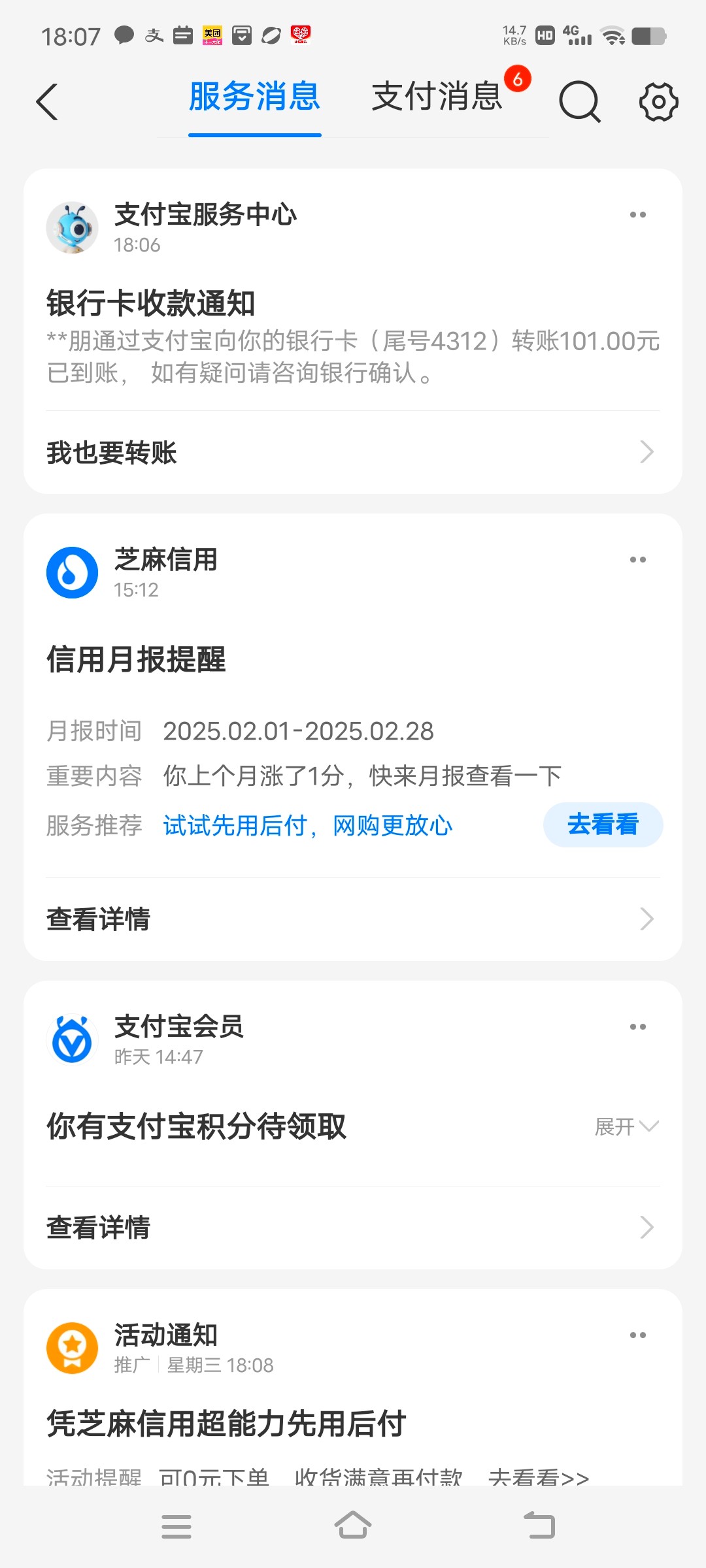Screen dimensions: 706x1568
Task: Tap the 去看看 button
Action: pyautogui.click(x=603, y=825)
